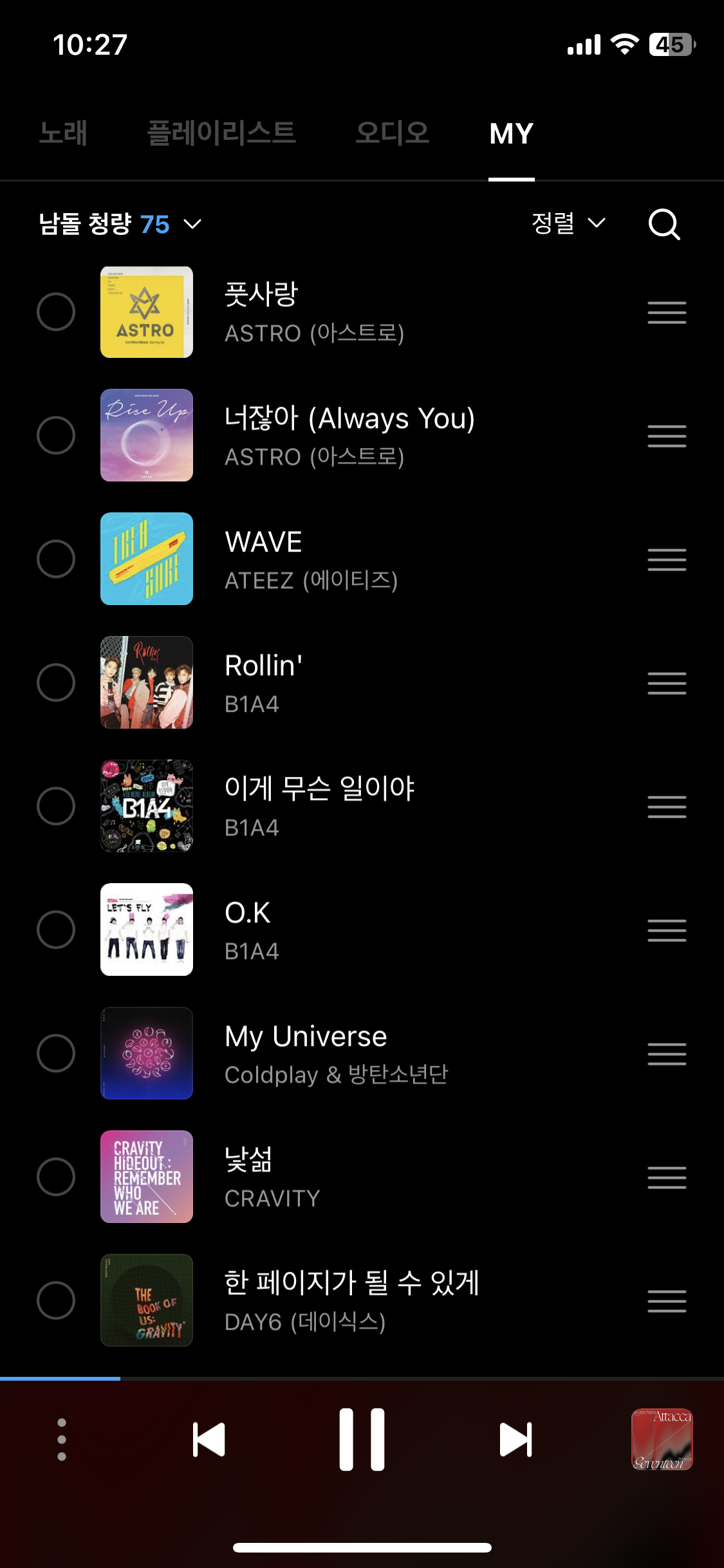Image resolution: width=724 pixels, height=1568 pixels.
Task: Skip to the next track
Action: click(515, 1439)
